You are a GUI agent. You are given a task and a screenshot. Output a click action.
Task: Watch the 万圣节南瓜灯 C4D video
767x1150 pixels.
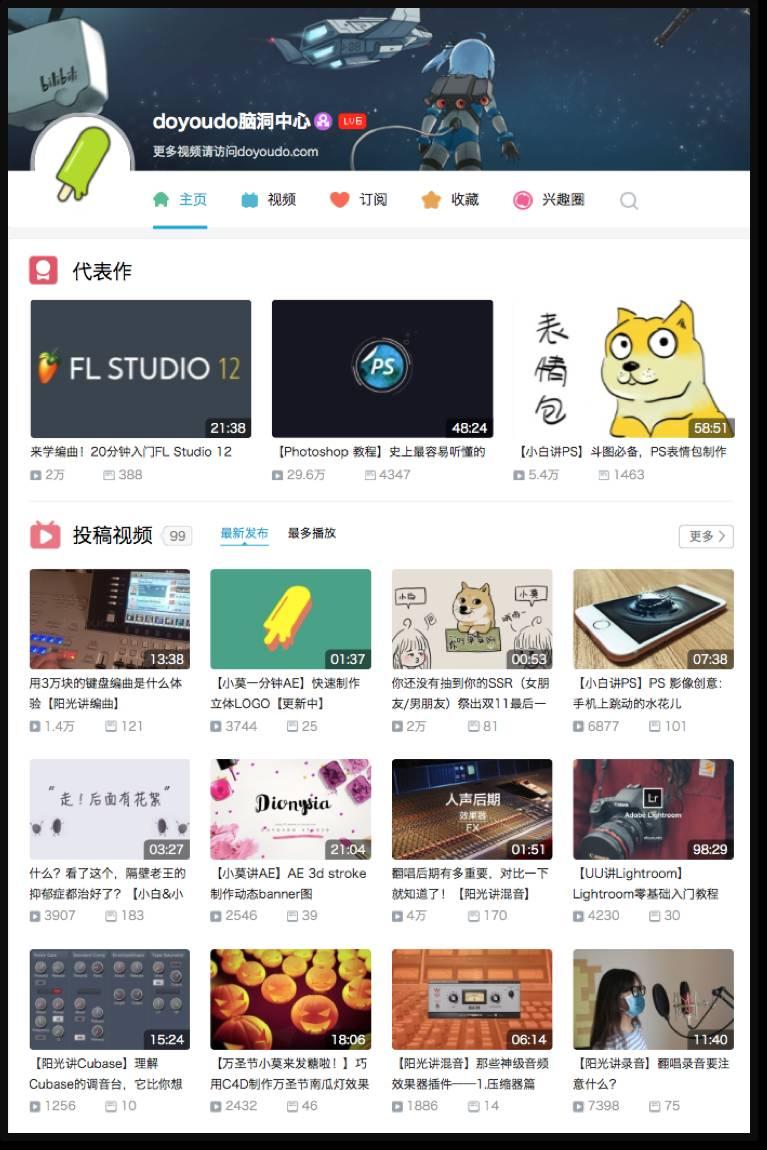tap(290, 999)
